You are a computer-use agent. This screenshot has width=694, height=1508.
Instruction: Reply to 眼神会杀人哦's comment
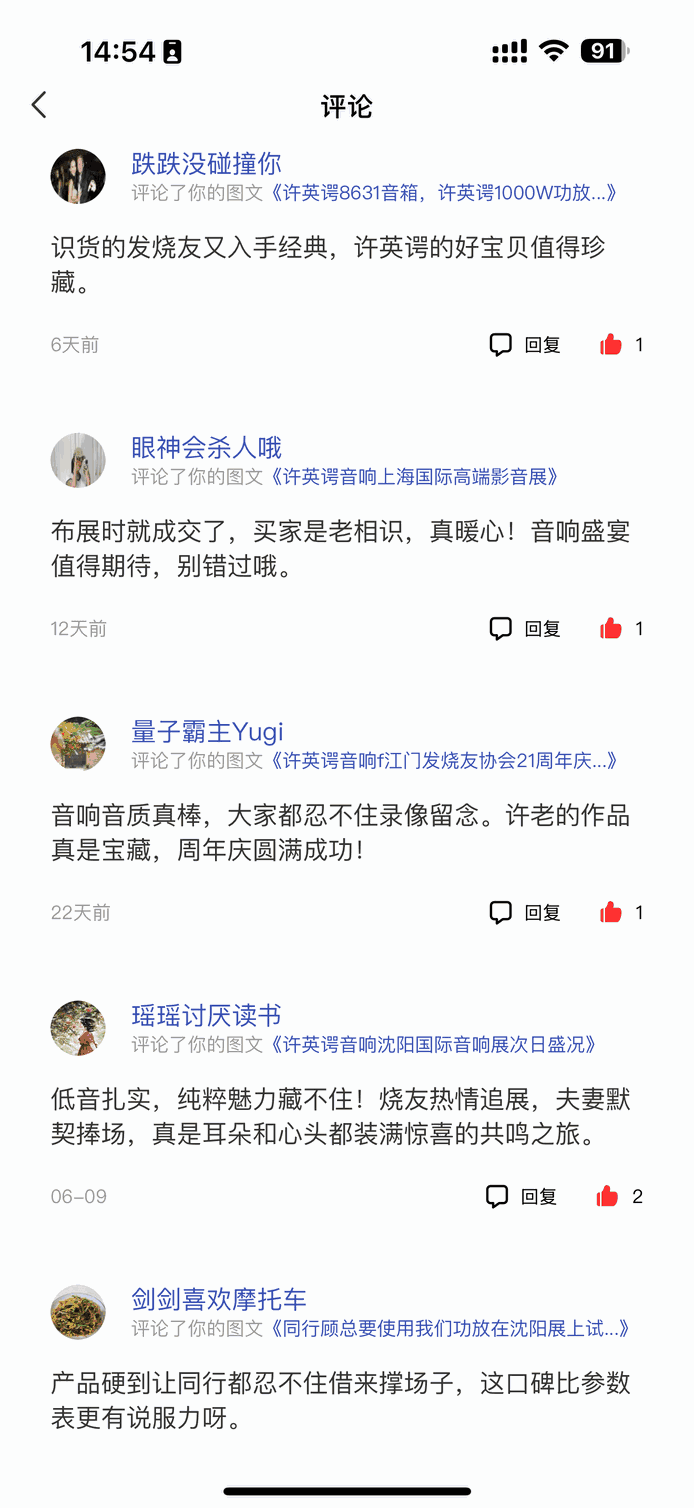[x=525, y=629]
